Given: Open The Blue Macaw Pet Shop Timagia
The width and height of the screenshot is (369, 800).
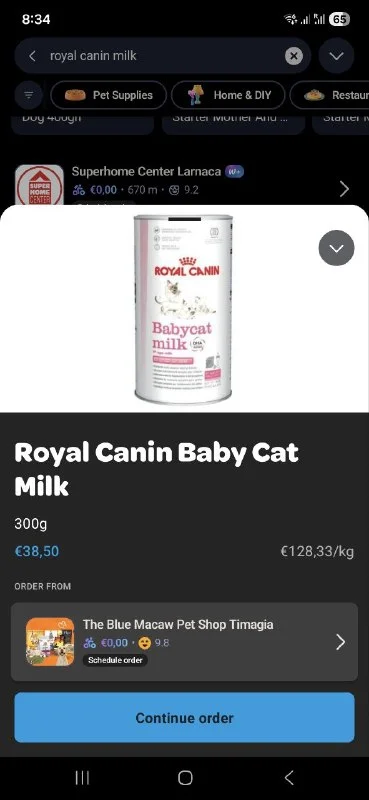Looking at the screenshot, I should [184, 642].
